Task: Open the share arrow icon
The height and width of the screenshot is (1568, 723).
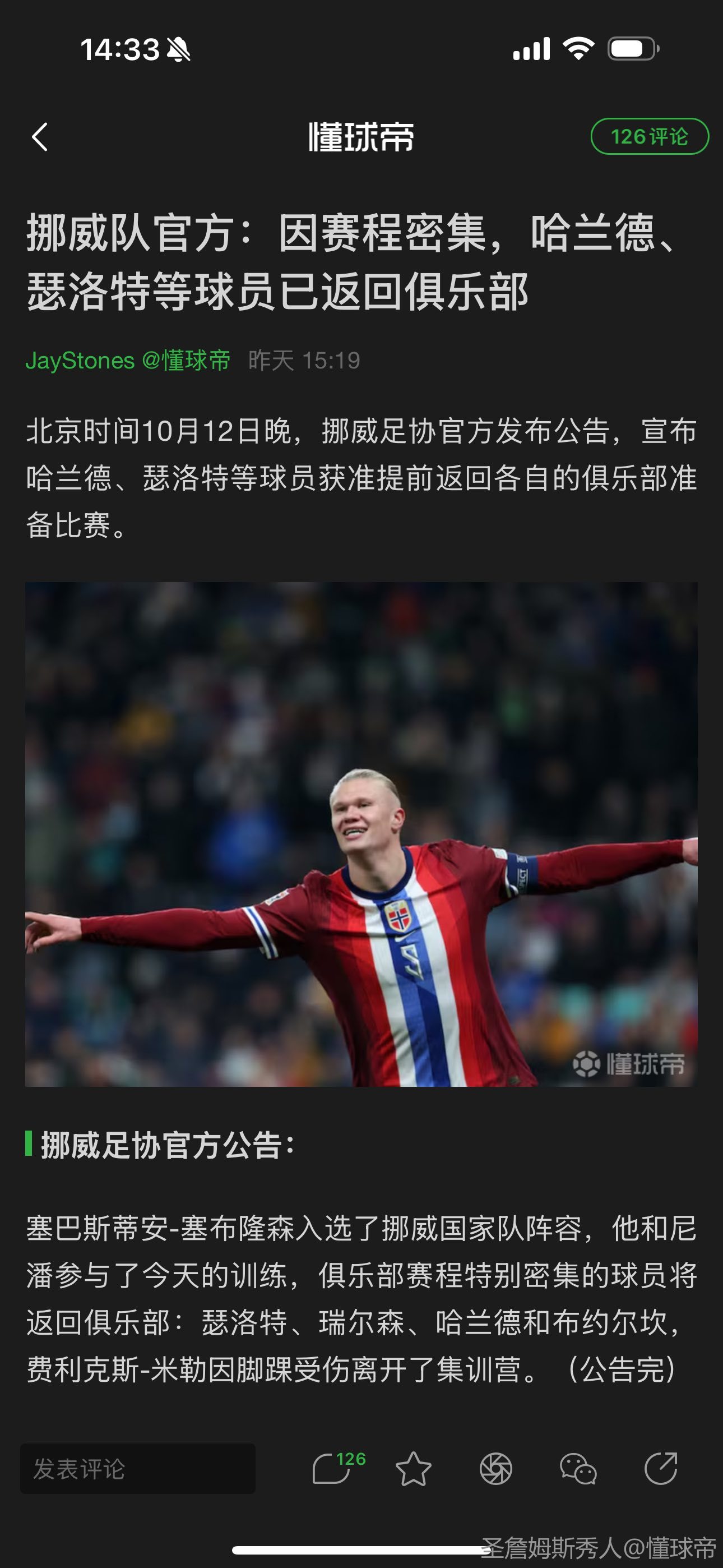Action: (x=661, y=1469)
